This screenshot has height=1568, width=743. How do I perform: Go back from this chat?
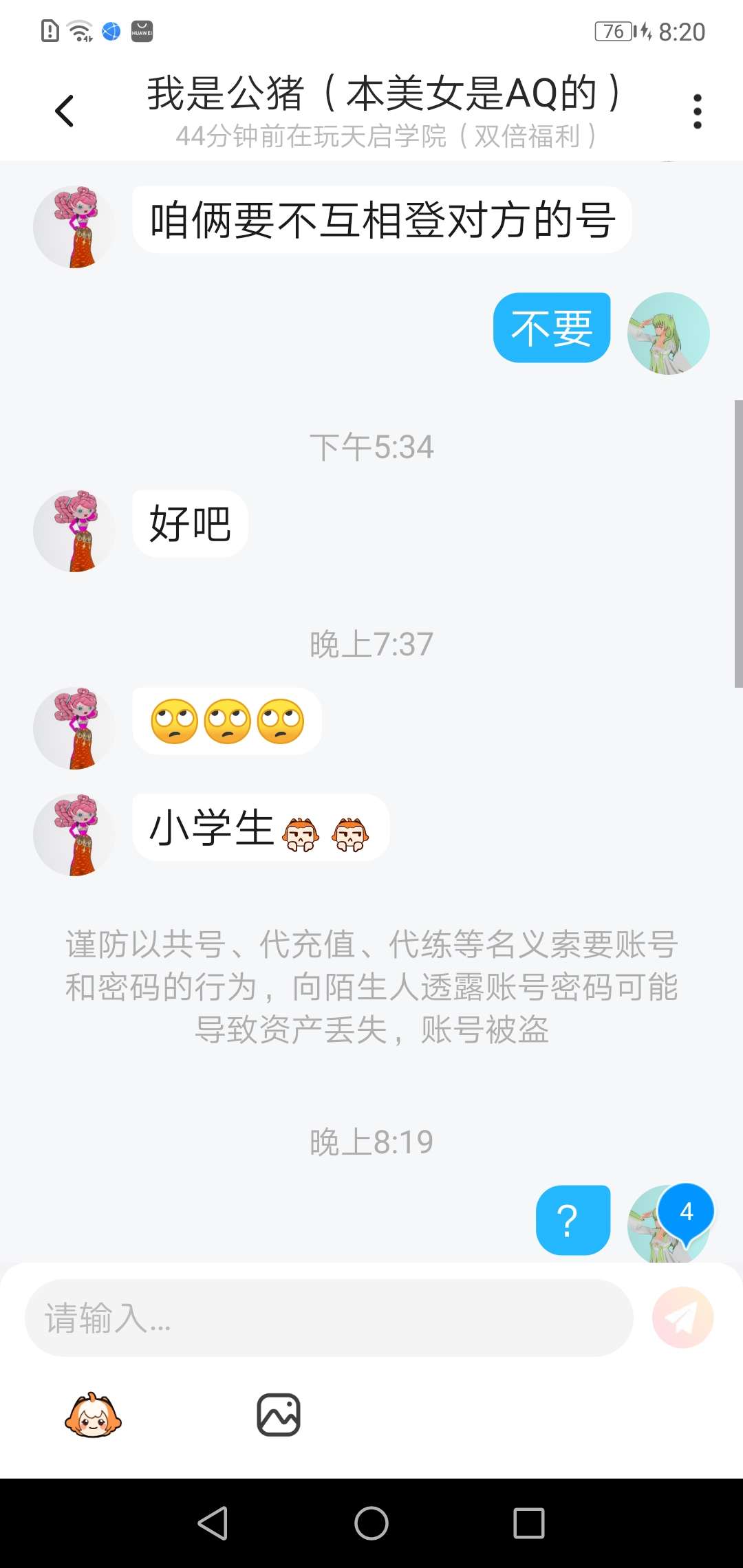[65, 111]
